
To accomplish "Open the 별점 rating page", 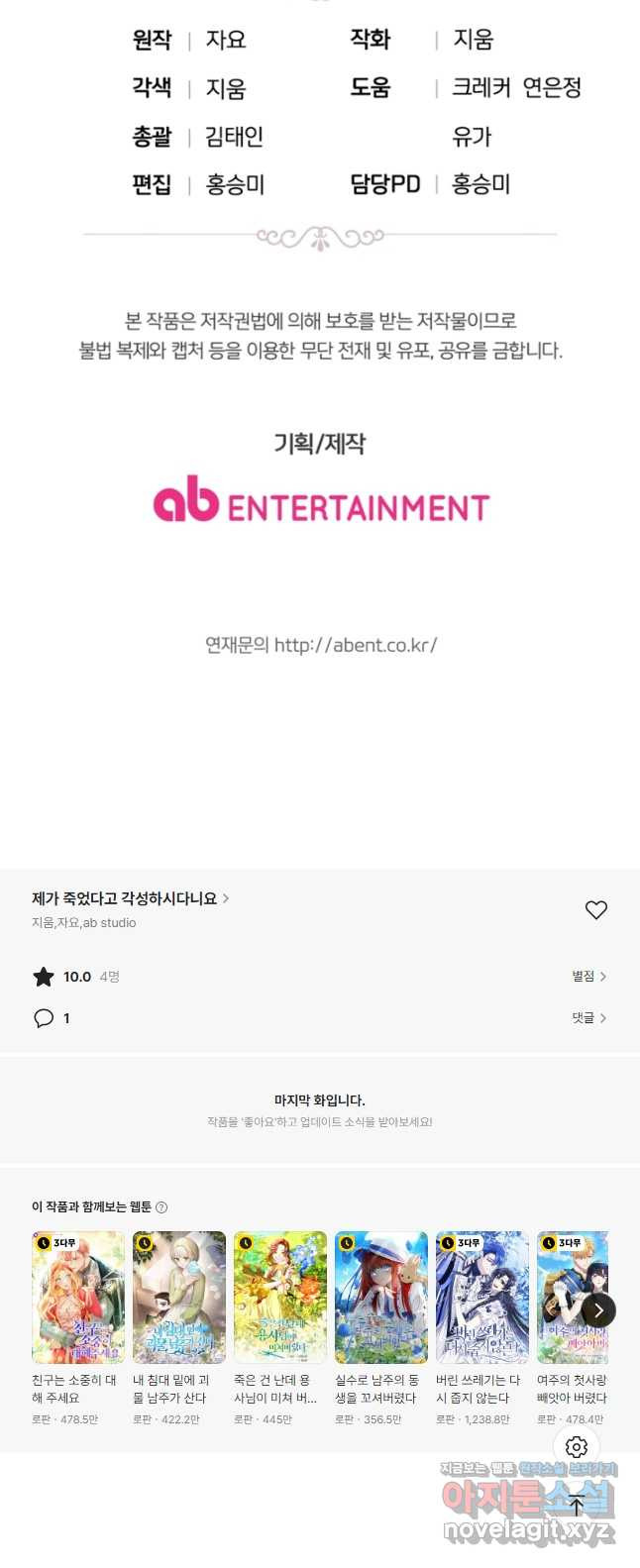I will point(588,977).
